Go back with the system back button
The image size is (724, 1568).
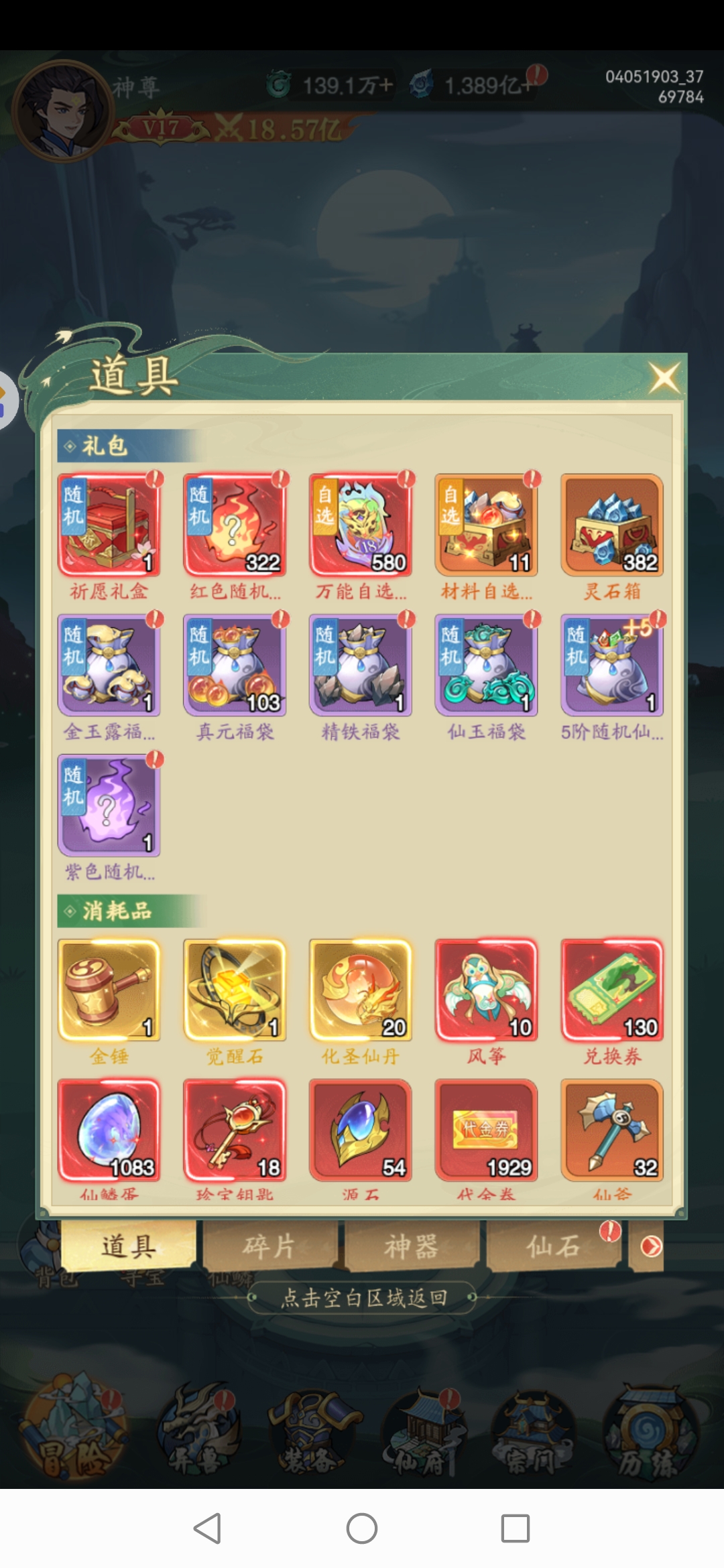coord(207,1528)
